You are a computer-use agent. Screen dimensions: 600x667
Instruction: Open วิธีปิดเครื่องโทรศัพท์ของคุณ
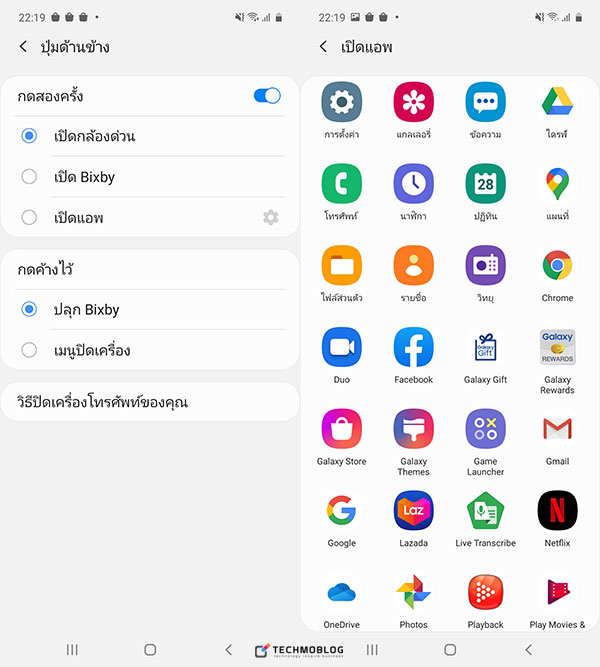pos(150,402)
